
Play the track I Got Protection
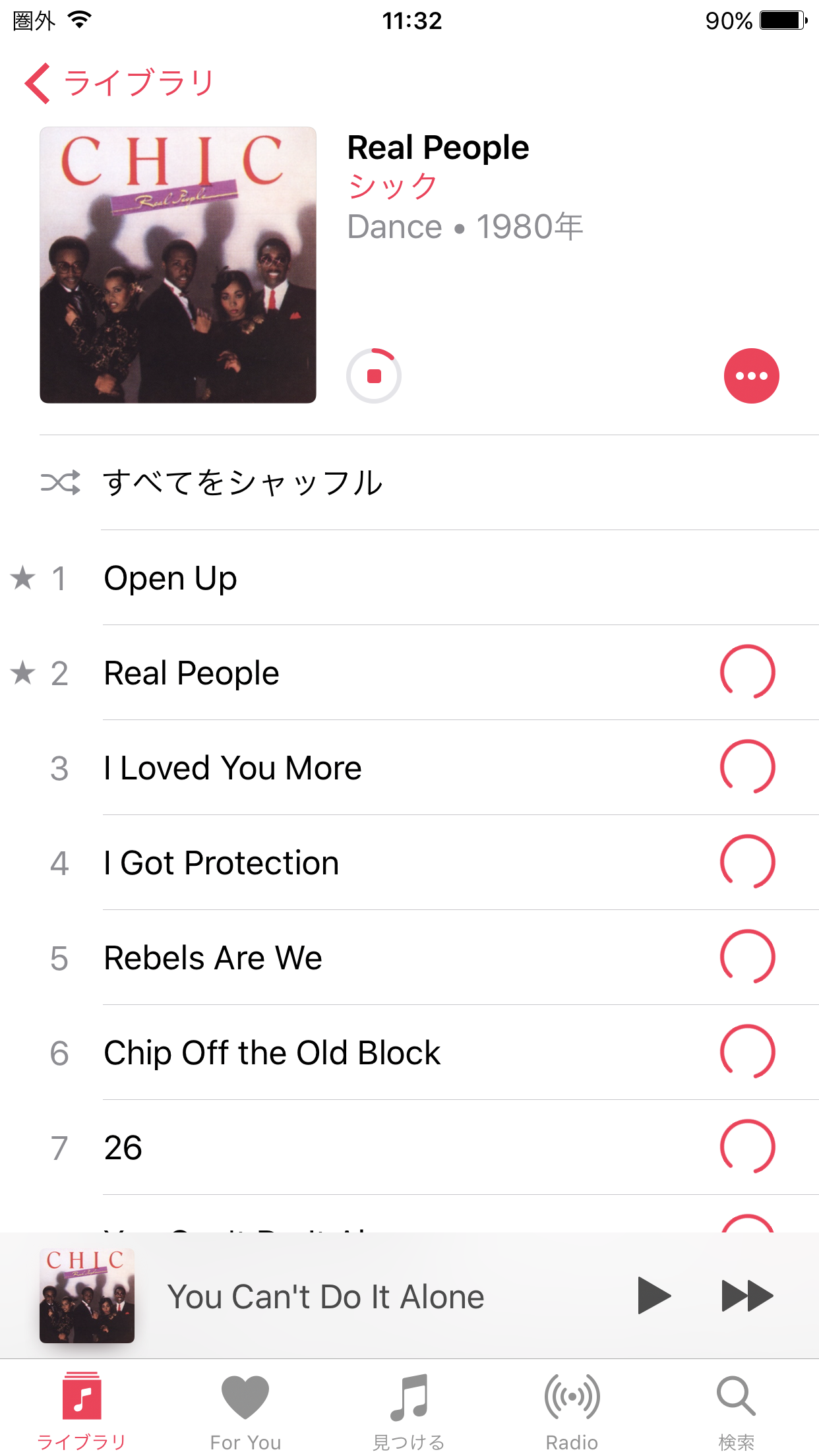pyautogui.click(x=221, y=863)
